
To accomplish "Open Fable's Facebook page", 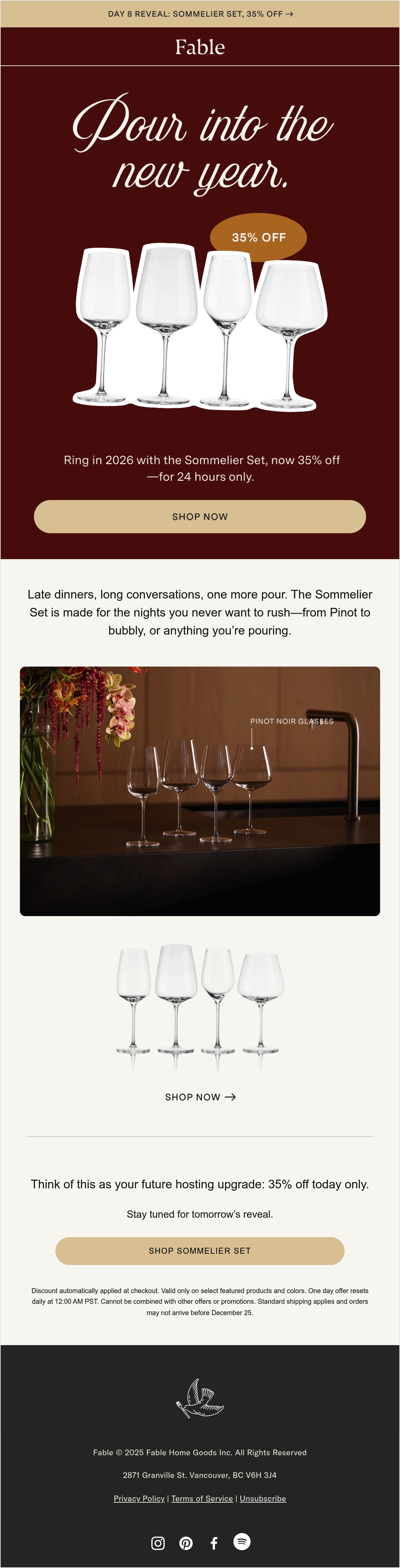I will click(x=214, y=1543).
